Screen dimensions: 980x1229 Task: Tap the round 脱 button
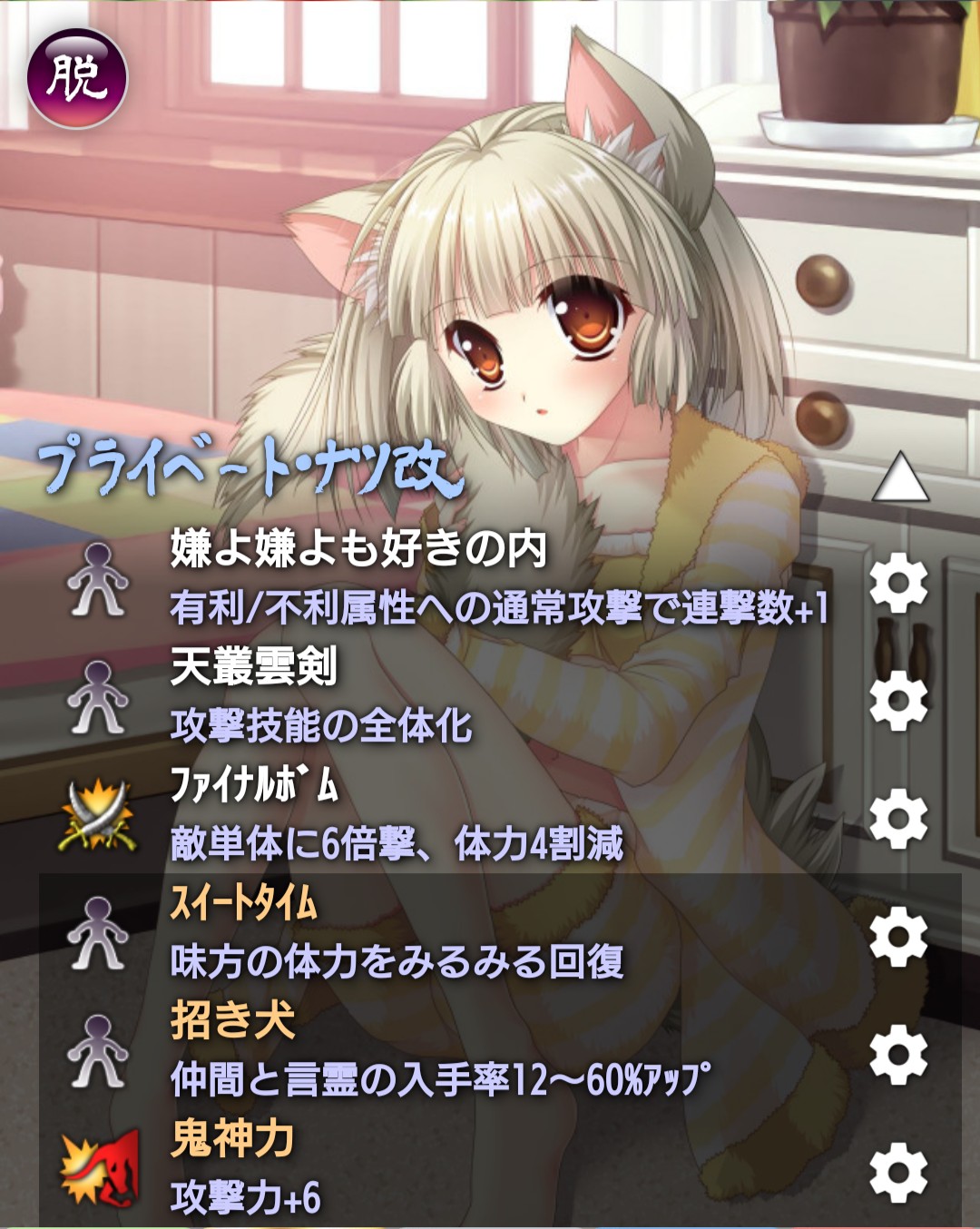coord(77,77)
